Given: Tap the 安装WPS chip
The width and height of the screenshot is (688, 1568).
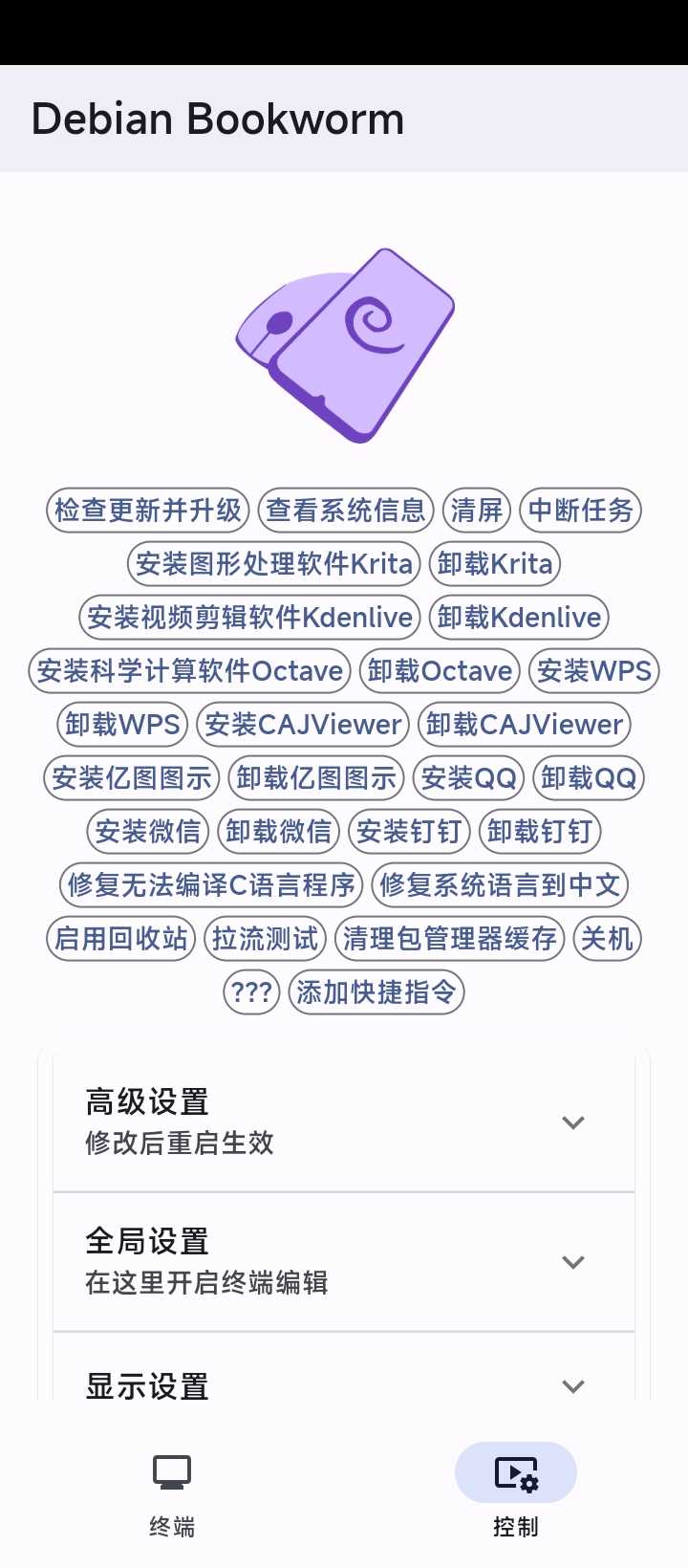Looking at the screenshot, I should pyautogui.click(x=593, y=671).
